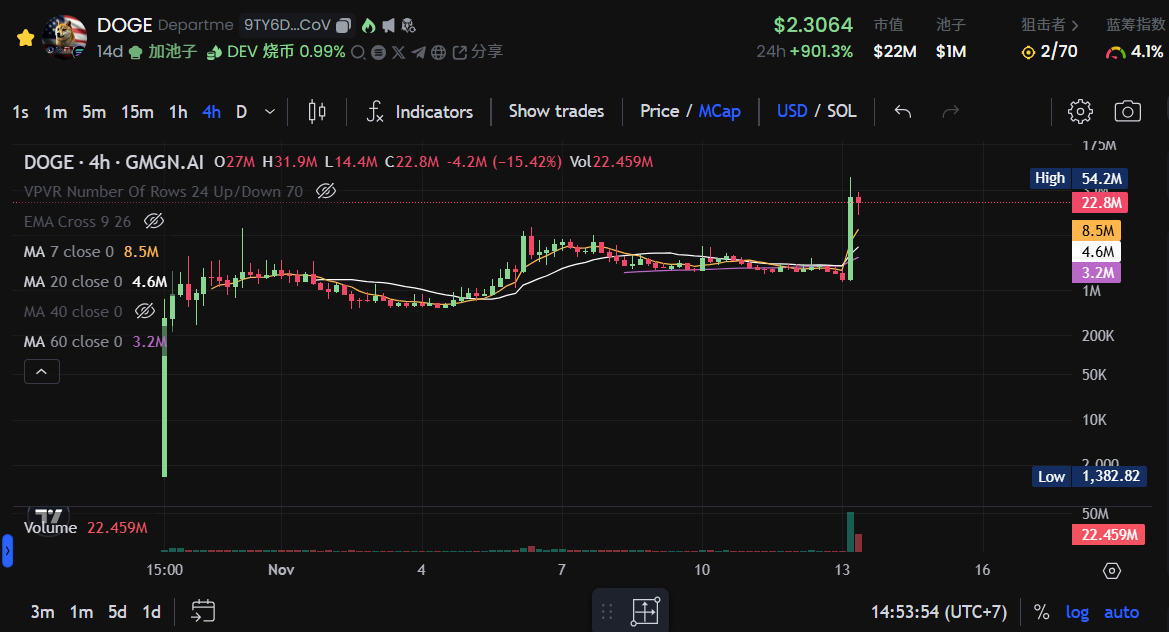Take a chart snapshot with camera
Image resolution: width=1169 pixels, height=632 pixels.
pos(1128,112)
